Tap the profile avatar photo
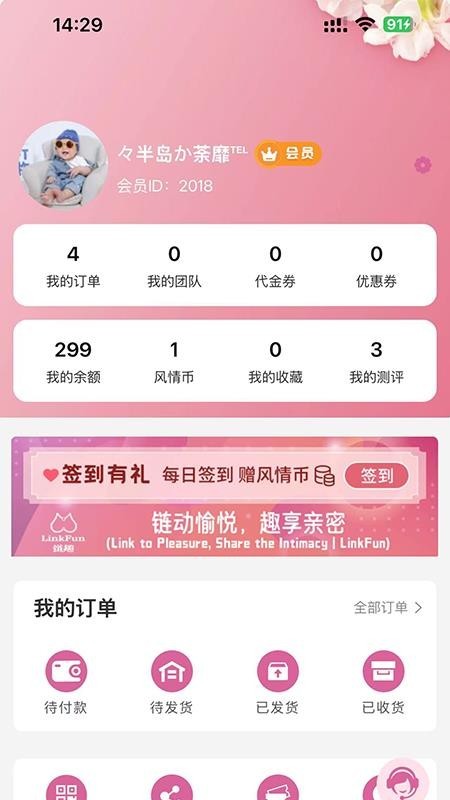Image resolution: width=450 pixels, height=800 pixels. click(64, 165)
